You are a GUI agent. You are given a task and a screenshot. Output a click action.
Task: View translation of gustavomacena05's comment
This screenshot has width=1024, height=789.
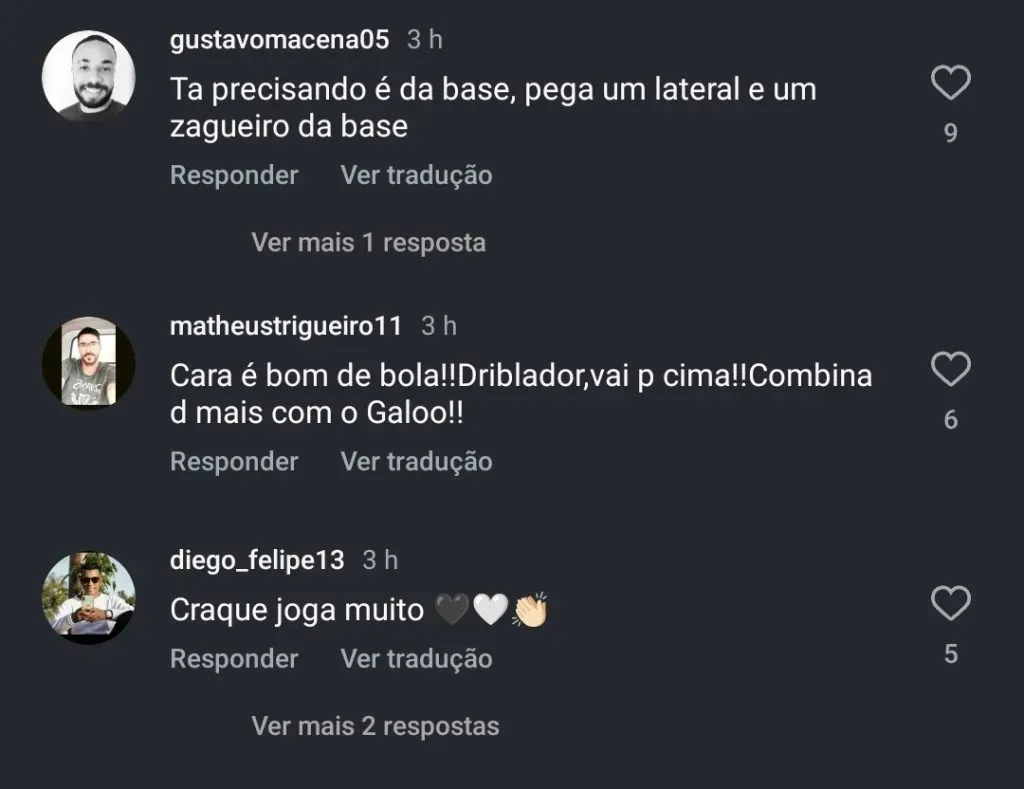tap(416, 175)
